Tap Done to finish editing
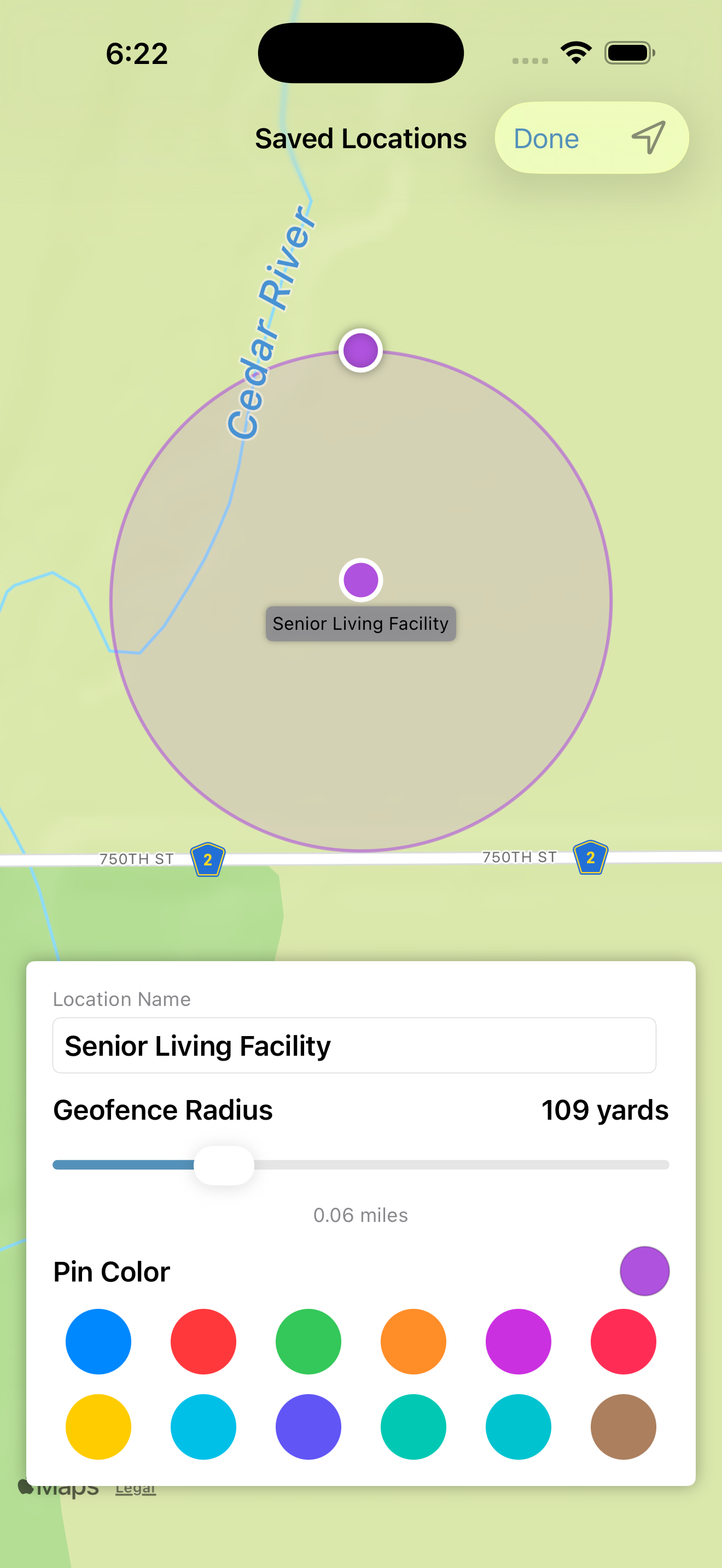 coord(546,139)
